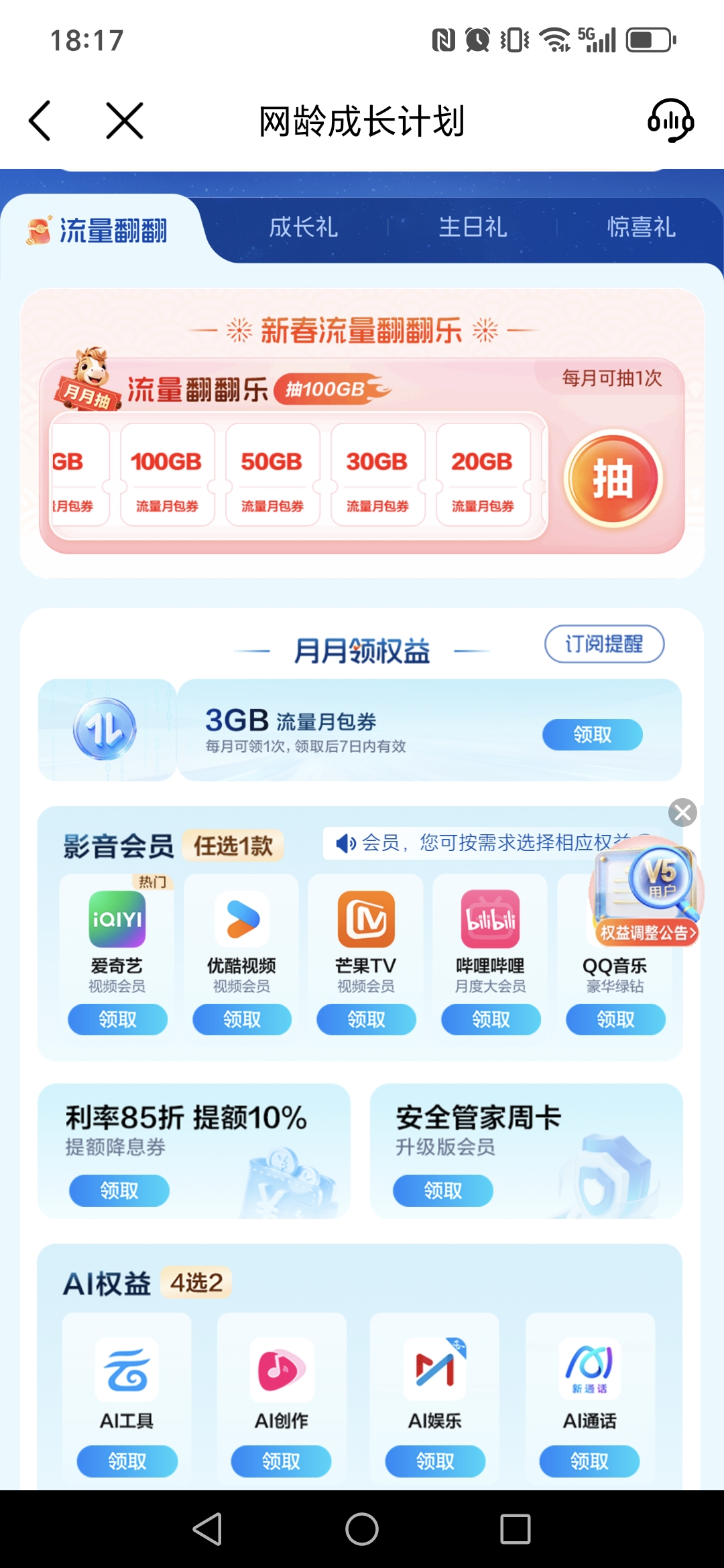Open customer service headset icon
Screen dimensions: 724x1568
(x=670, y=121)
